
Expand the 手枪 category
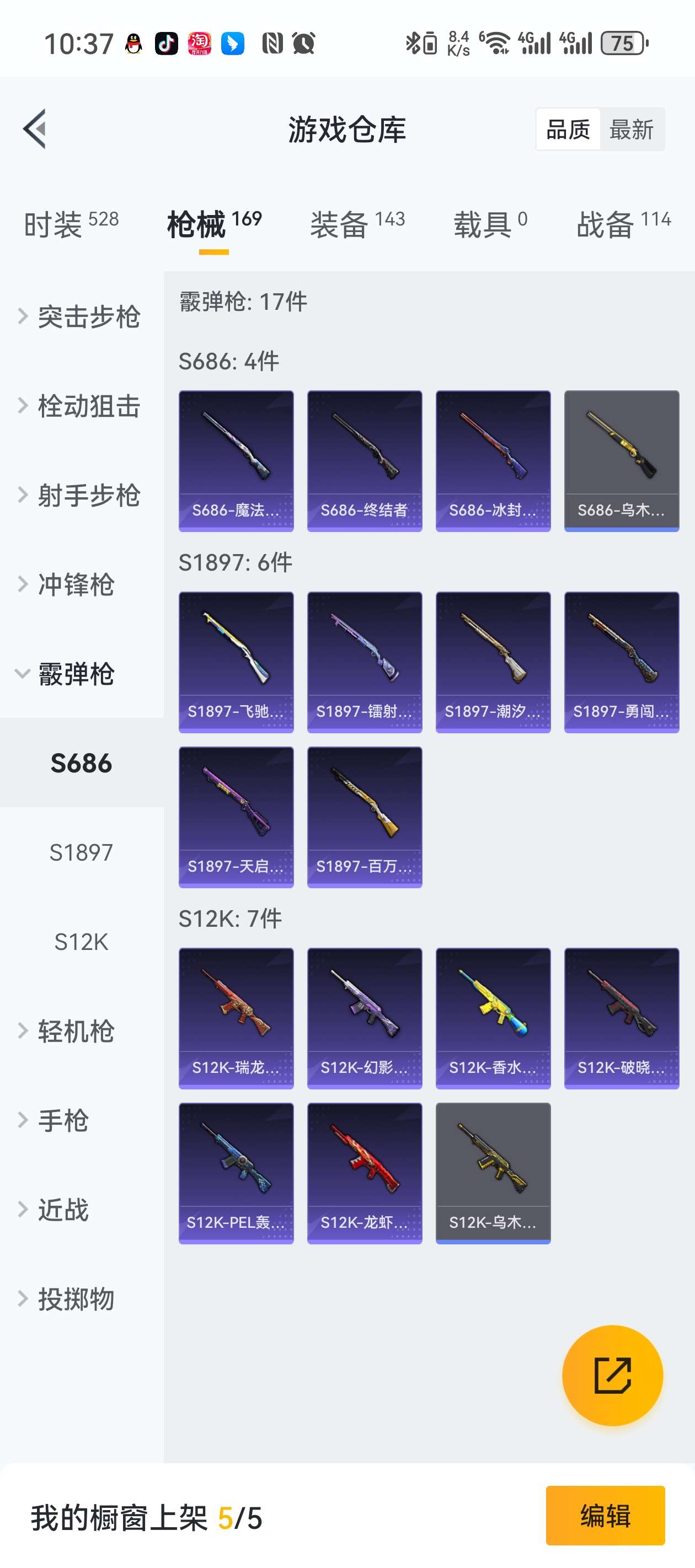click(x=63, y=1121)
